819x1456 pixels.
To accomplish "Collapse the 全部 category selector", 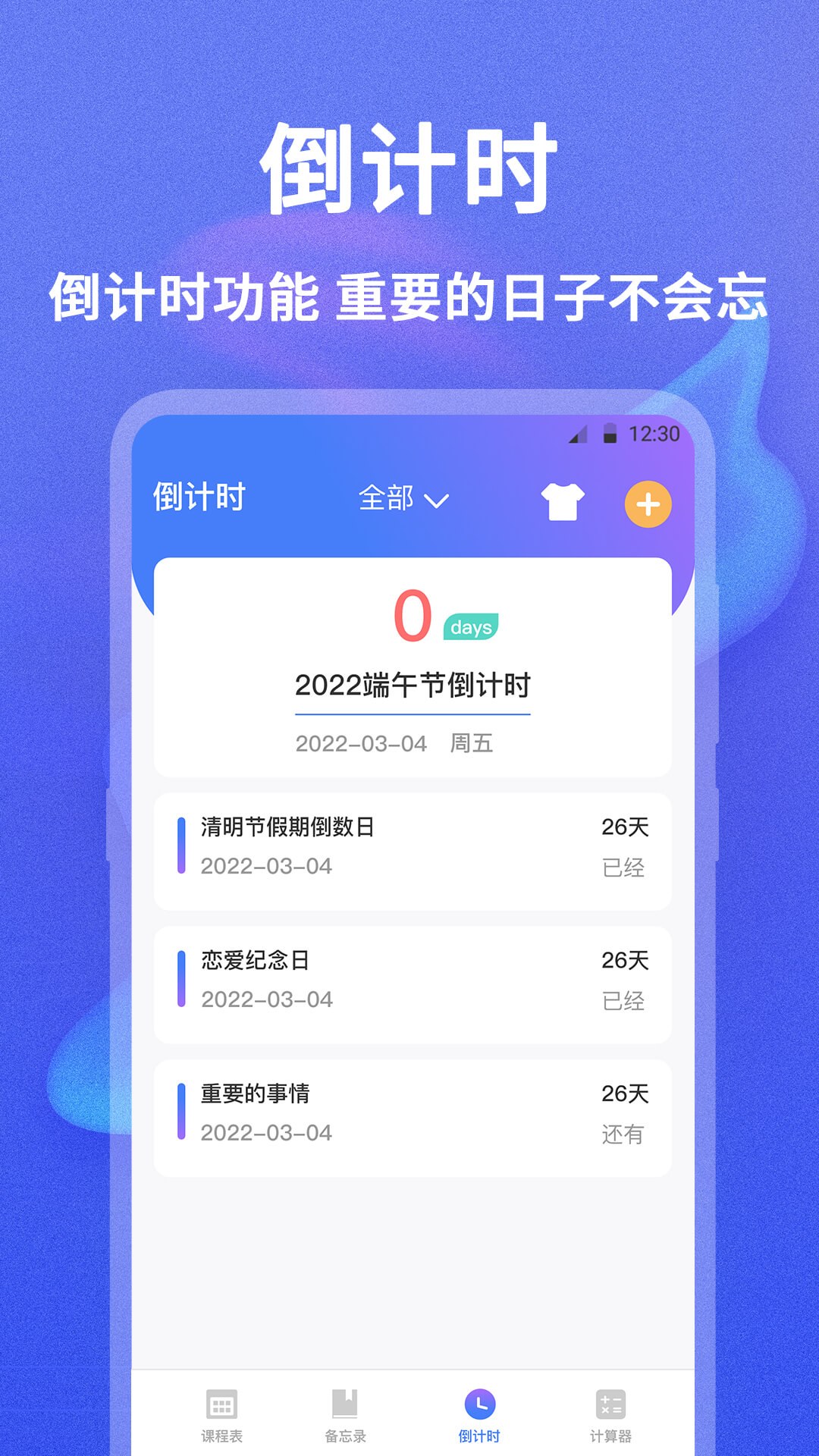I will (403, 500).
